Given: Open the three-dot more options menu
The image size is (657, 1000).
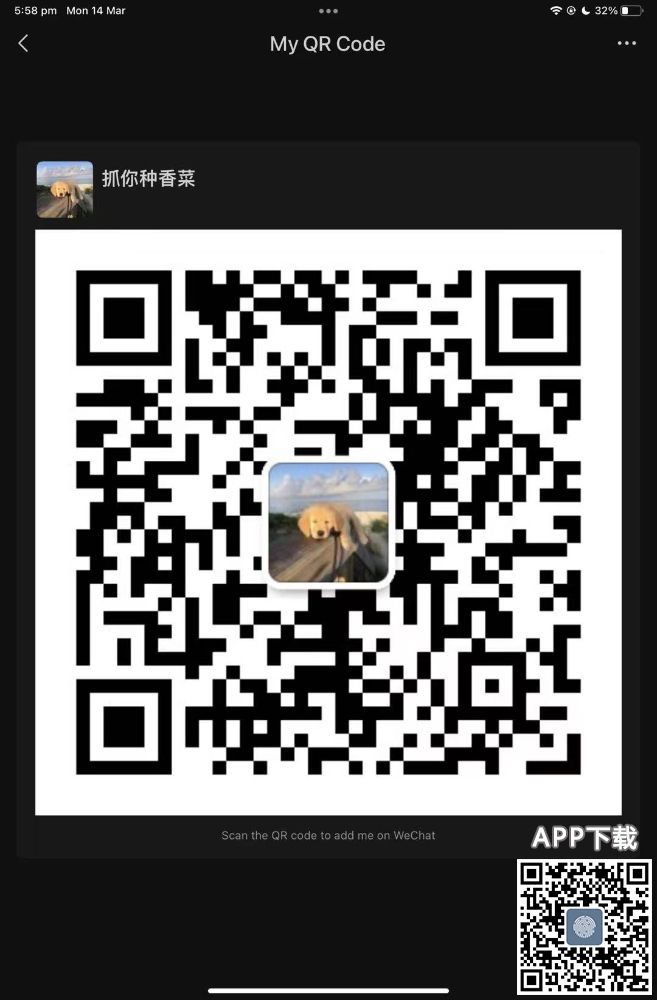Looking at the screenshot, I should click(626, 44).
